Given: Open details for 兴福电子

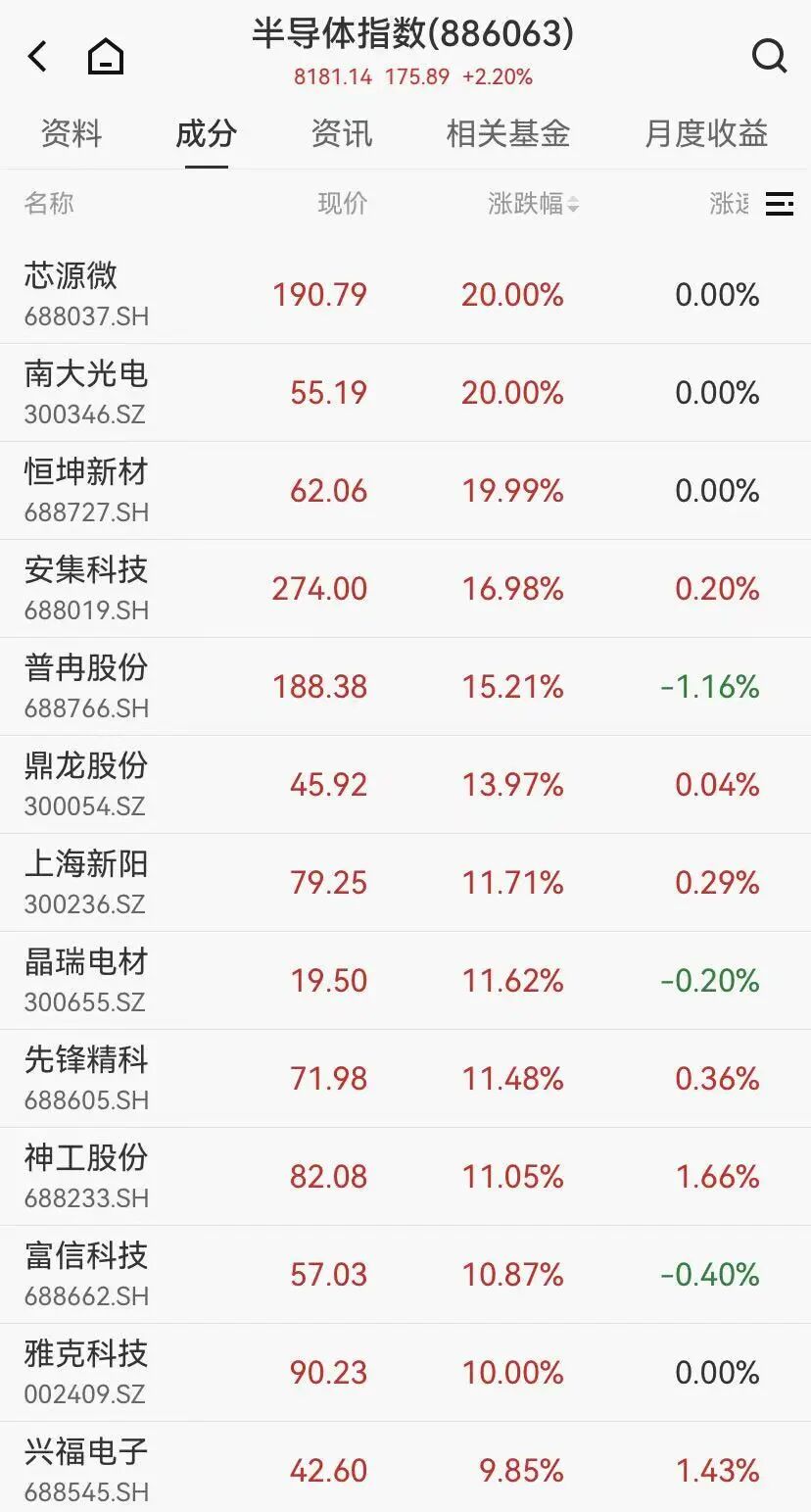Looking at the screenshot, I should coord(196,1470).
